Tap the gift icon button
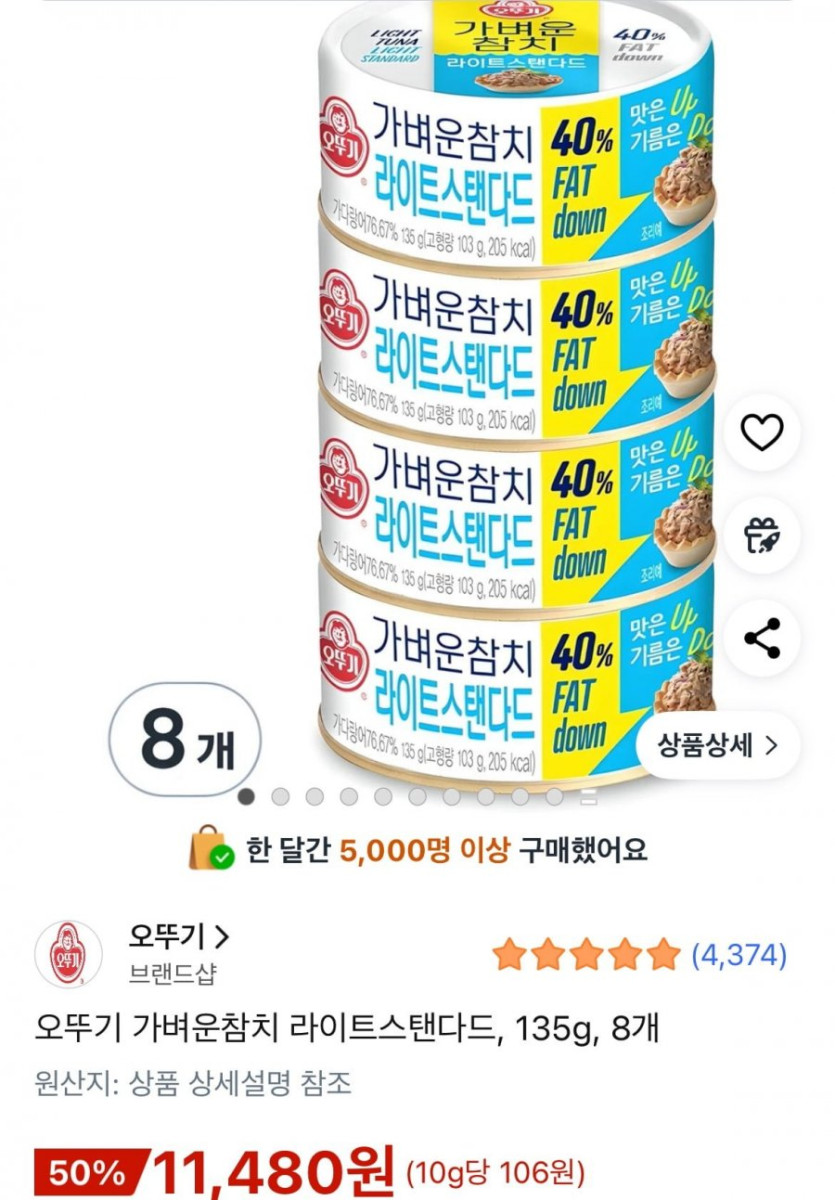The height and width of the screenshot is (1200, 835). click(x=762, y=535)
